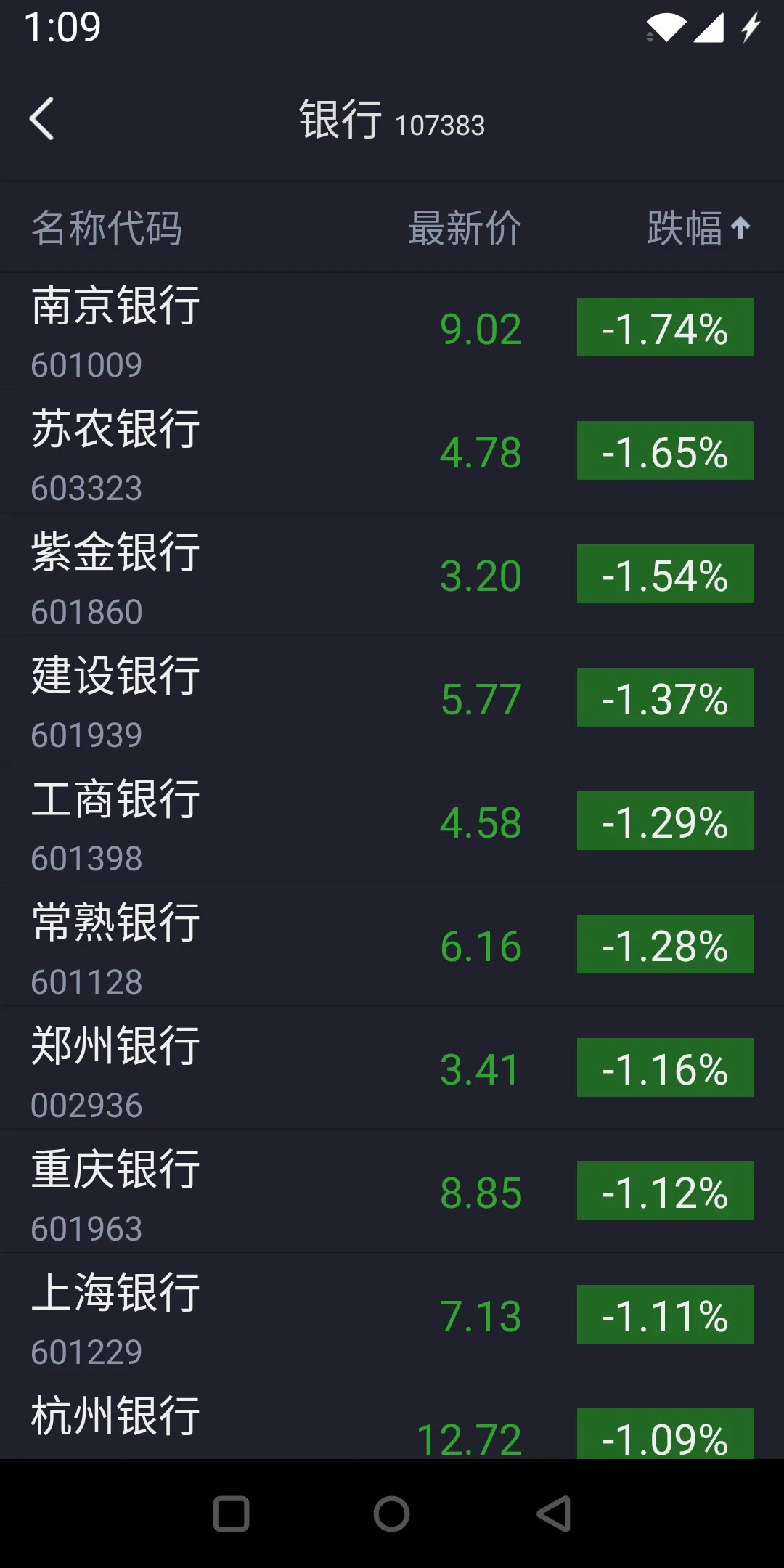The width and height of the screenshot is (784, 1568).
Task: Tap the system home button
Action: (392, 1514)
